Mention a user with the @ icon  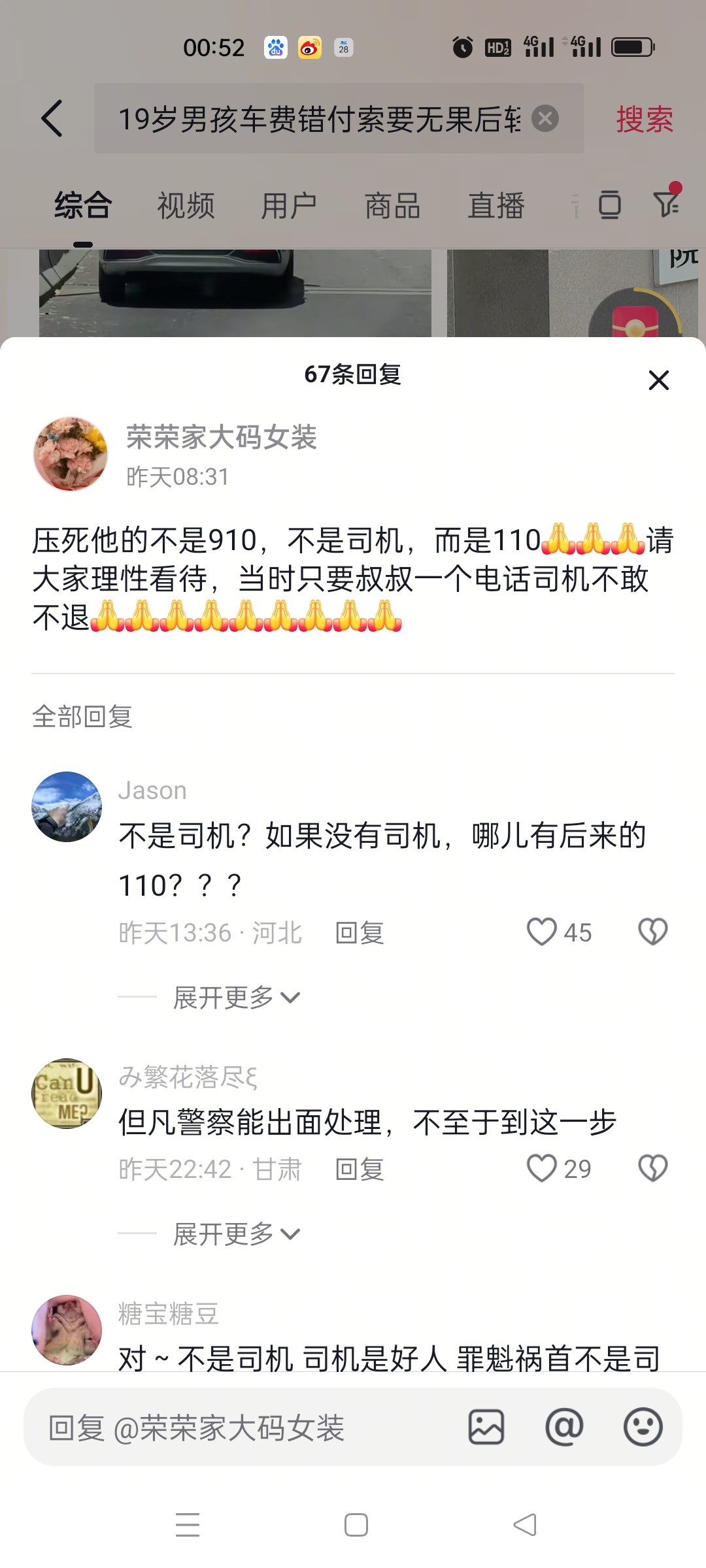click(x=564, y=1427)
